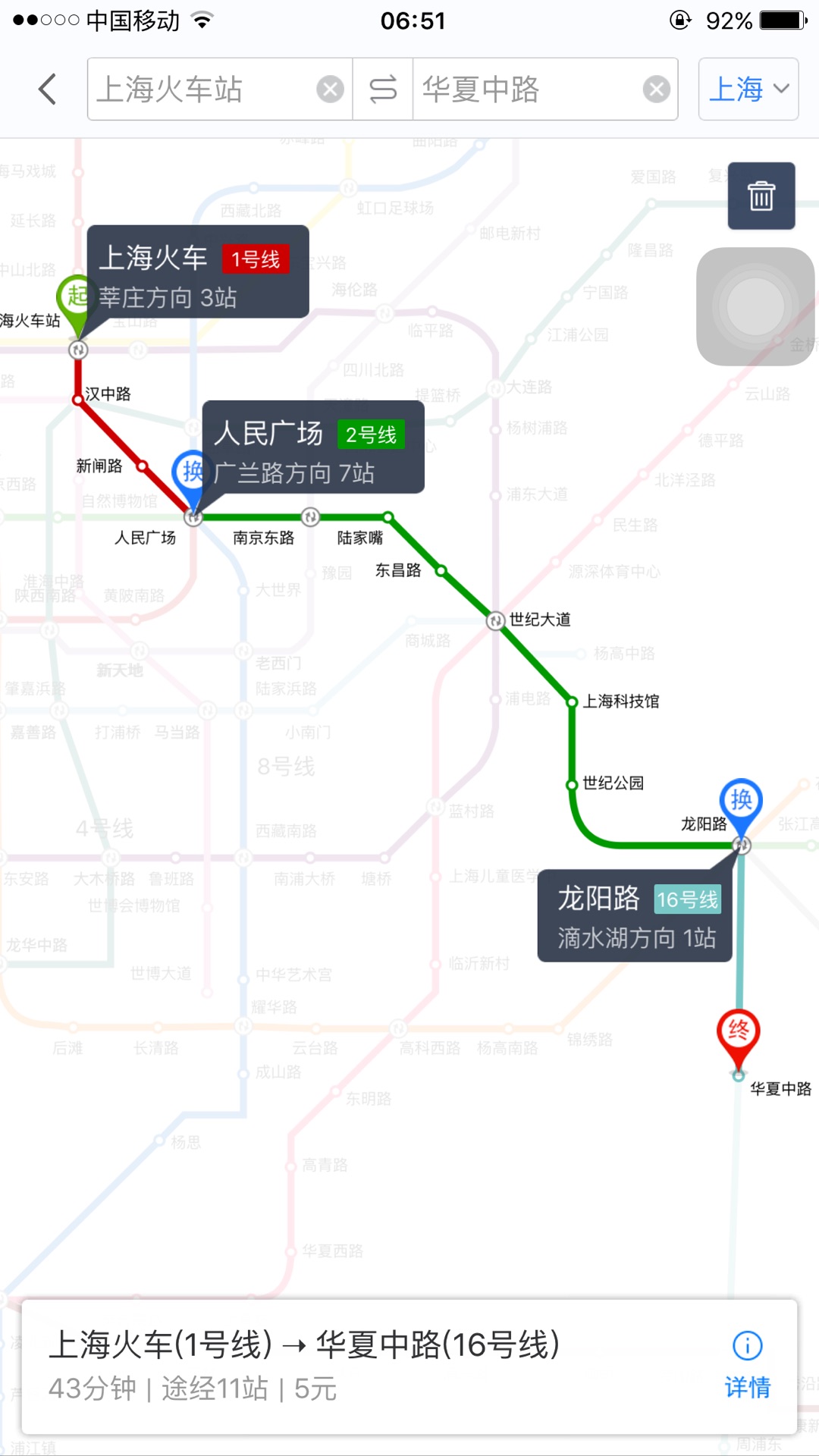This screenshot has width=819, height=1456.
Task: Open route 详情 details
Action: pos(747,1365)
